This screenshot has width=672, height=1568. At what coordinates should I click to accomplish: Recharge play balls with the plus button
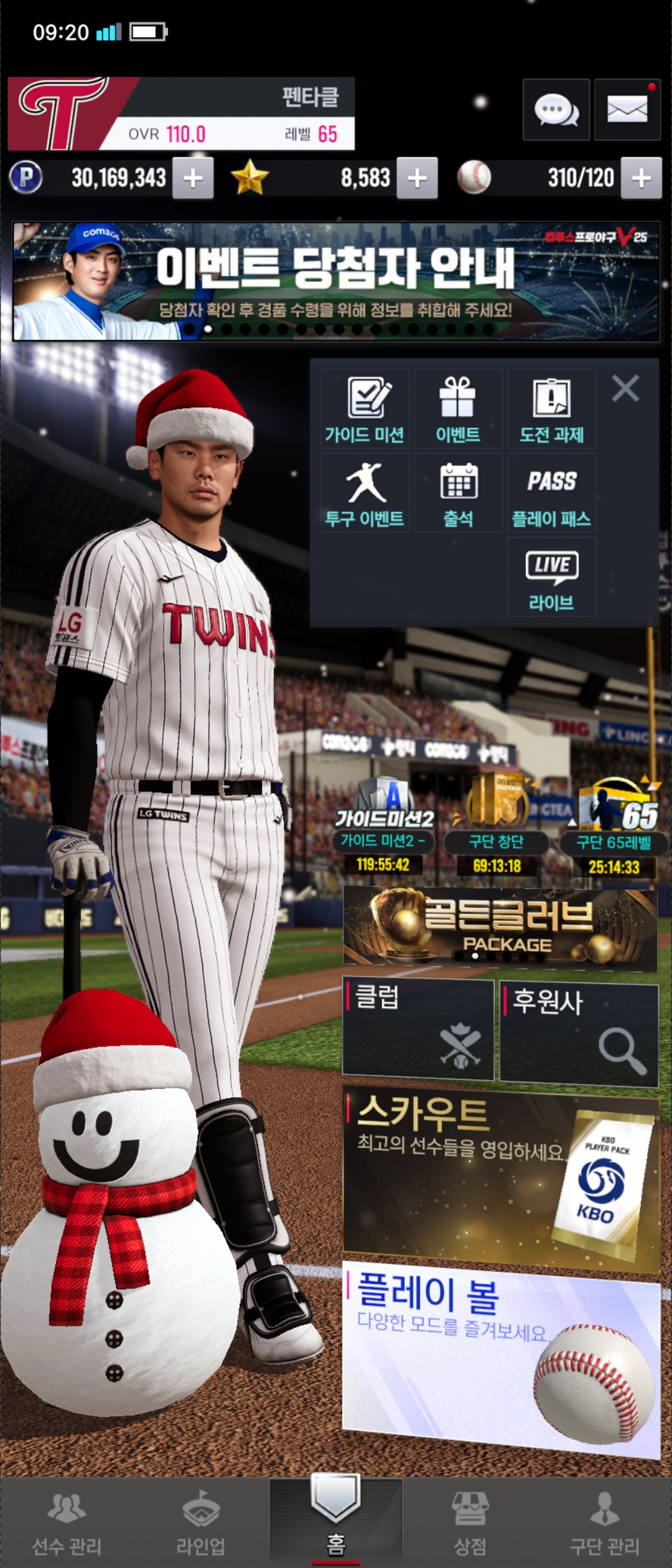pyautogui.click(x=641, y=179)
